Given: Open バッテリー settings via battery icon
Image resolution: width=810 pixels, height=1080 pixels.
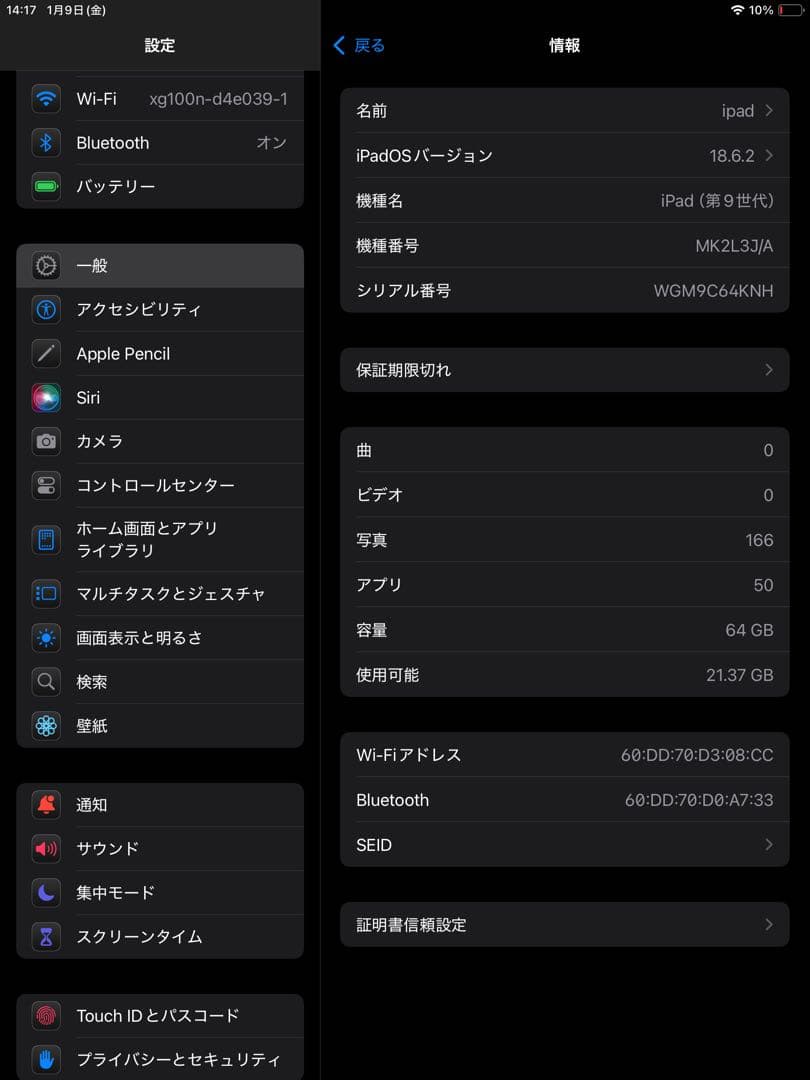Looking at the screenshot, I should [45, 187].
